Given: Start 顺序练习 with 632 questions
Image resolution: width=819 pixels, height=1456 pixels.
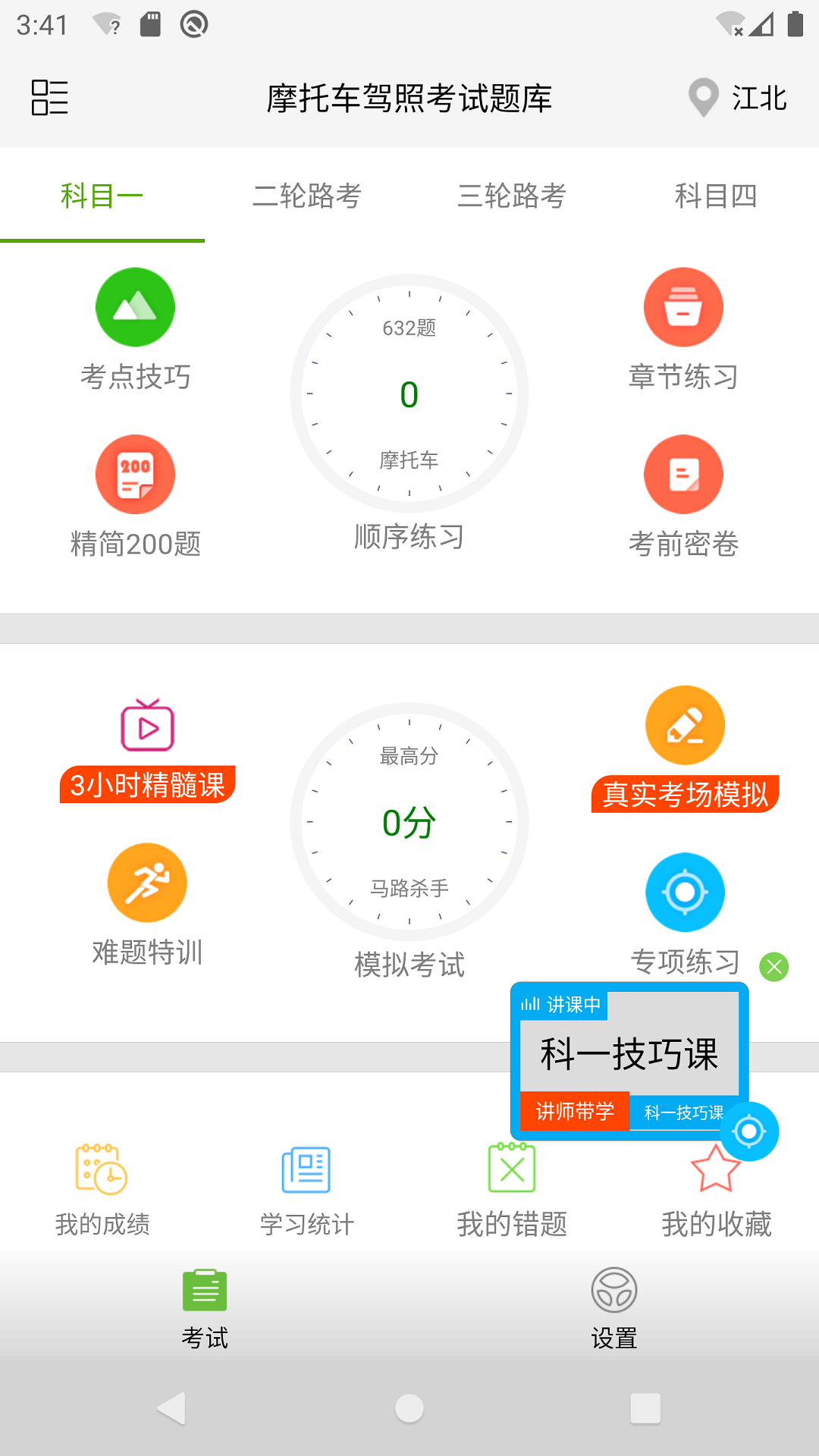Looking at the screenshot, I should (x=409, y=394).
